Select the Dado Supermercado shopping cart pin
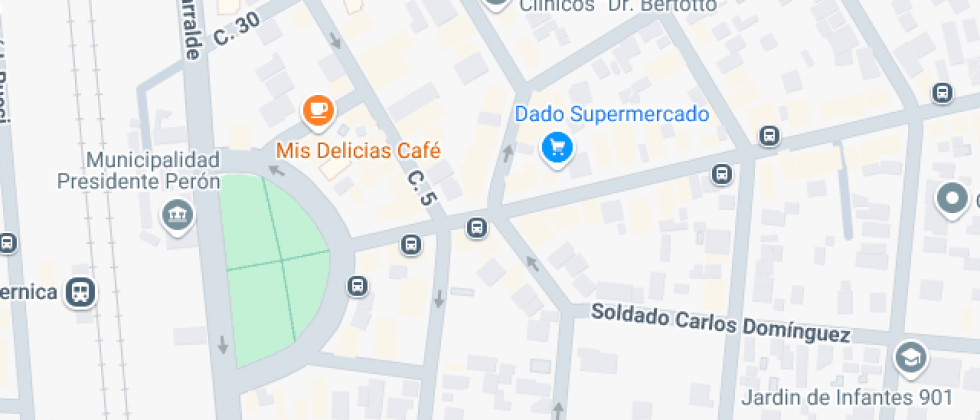980x420 pixels. [x=557, y=148]
